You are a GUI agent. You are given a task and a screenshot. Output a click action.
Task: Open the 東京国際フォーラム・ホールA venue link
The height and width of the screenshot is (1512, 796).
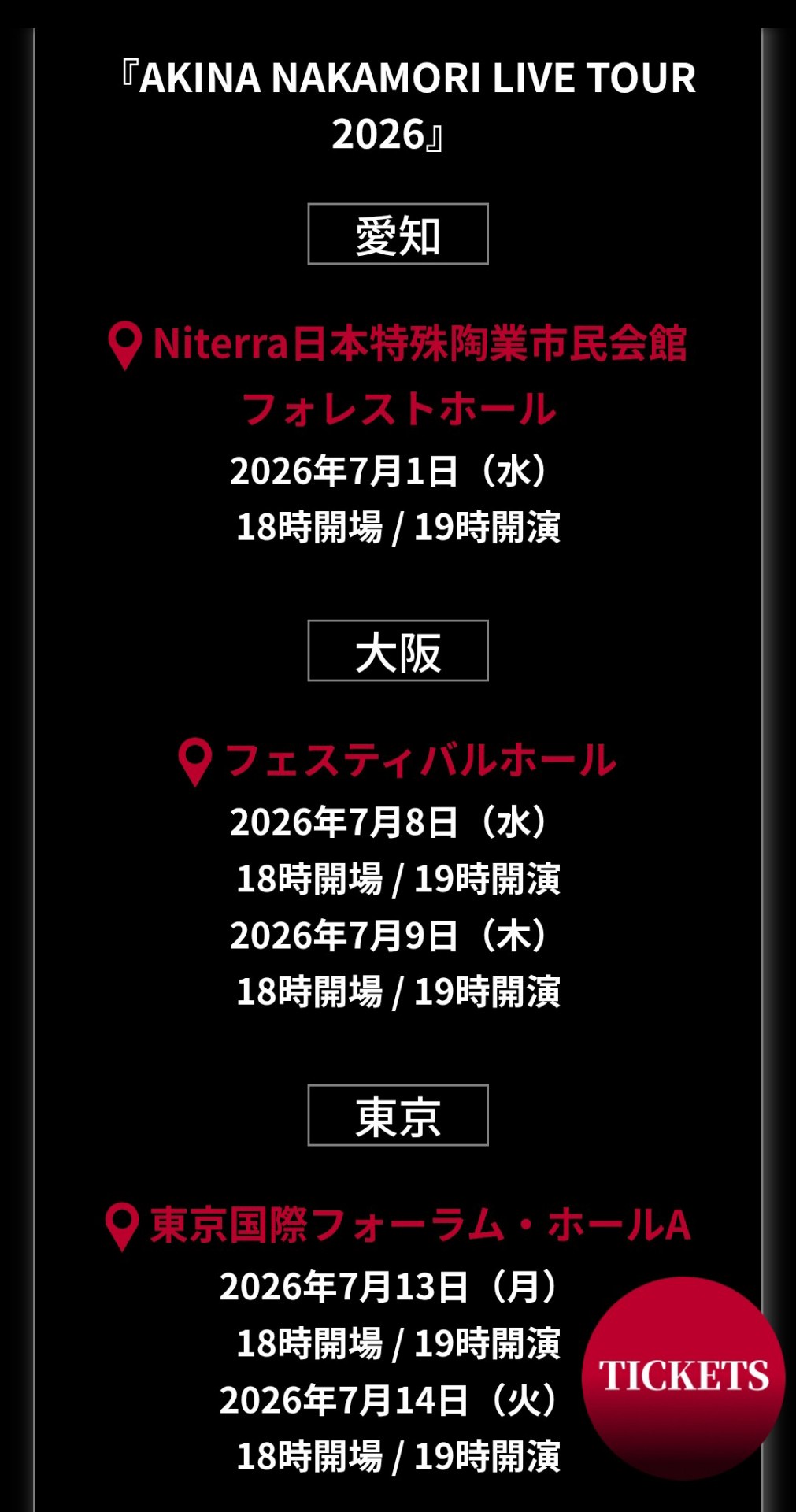tap(420, 1225)
